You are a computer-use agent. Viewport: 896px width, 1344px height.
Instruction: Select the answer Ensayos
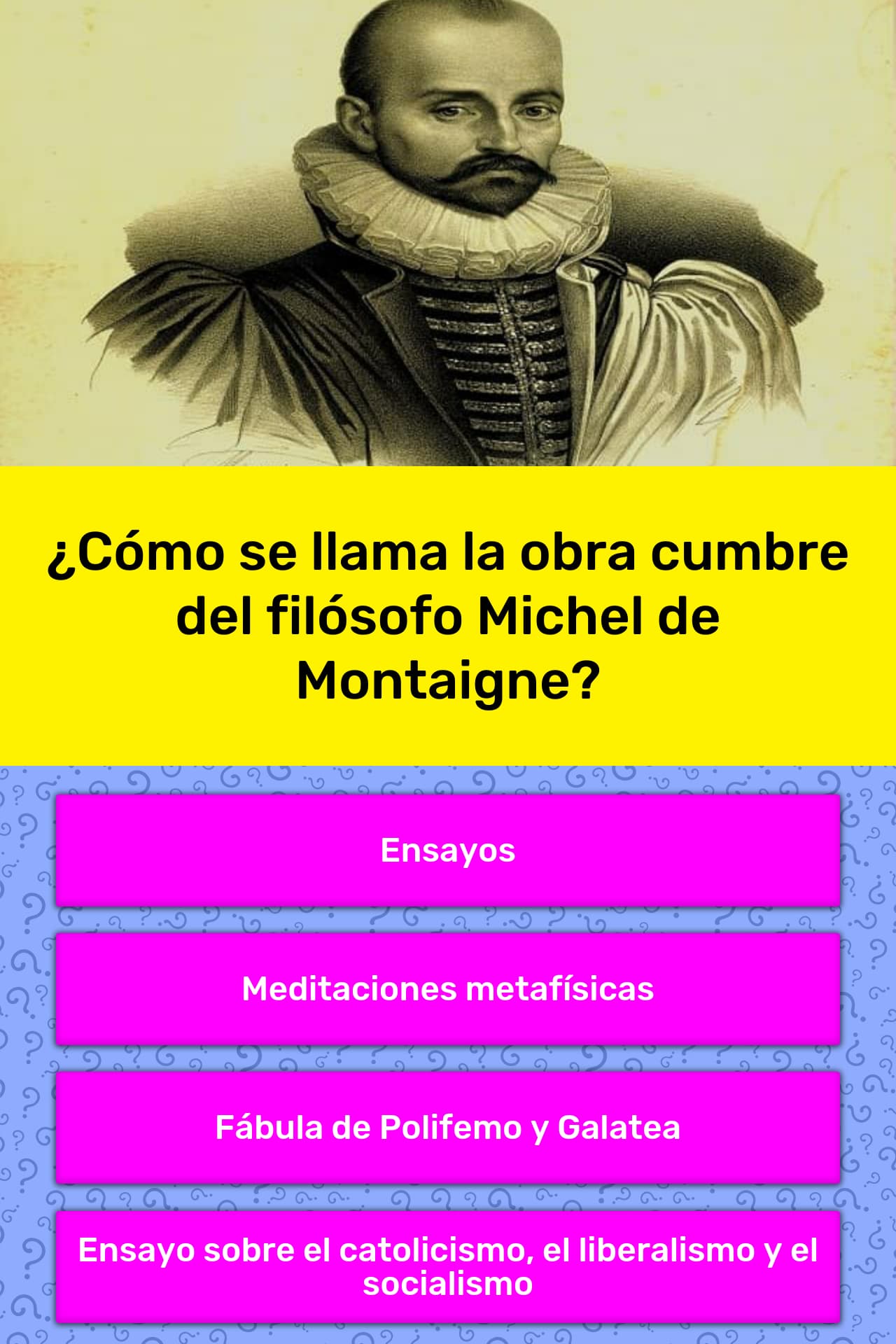448,850
